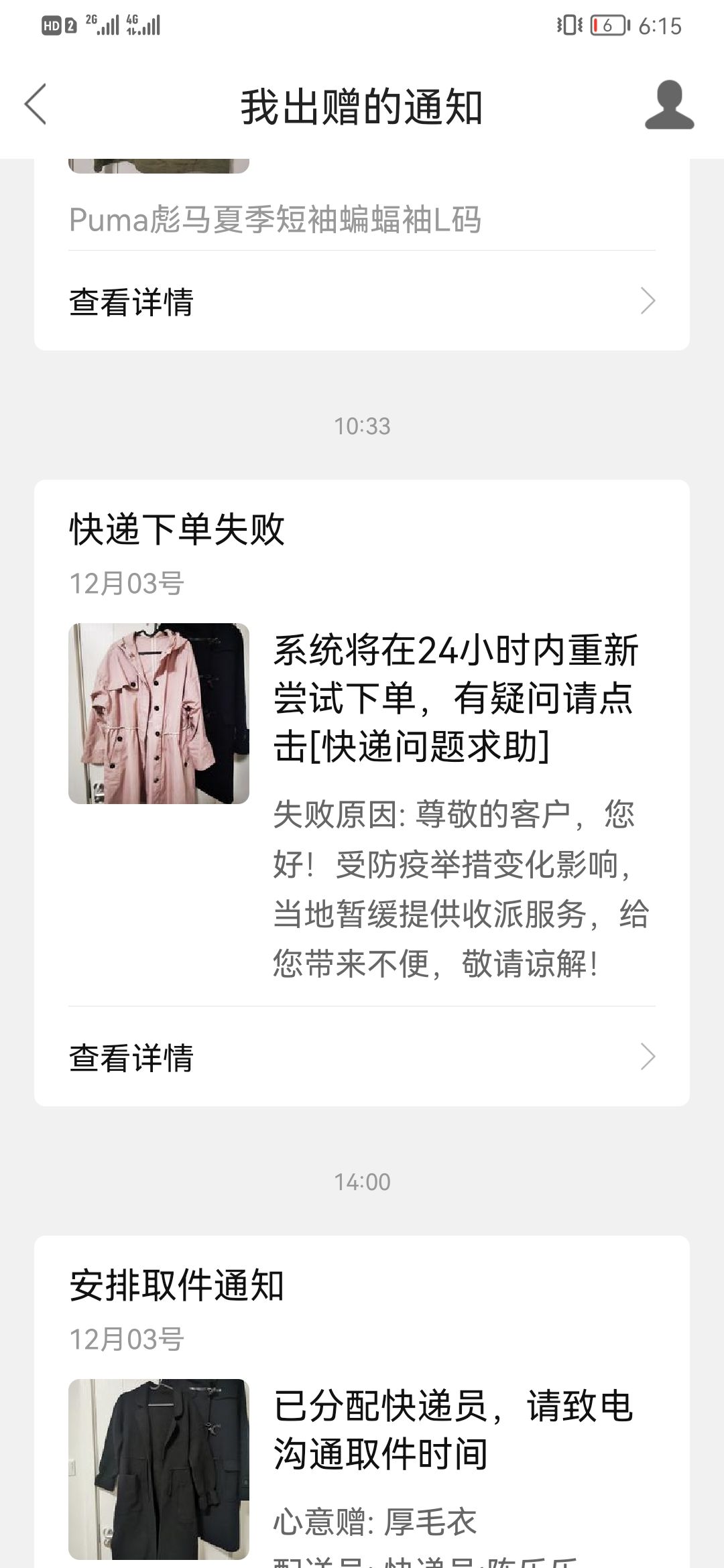Open 查看详情 under Puma彪马夏季短袖
Image resolution: width=724 pixels, height=1568 pixels.
coord(361,301)
